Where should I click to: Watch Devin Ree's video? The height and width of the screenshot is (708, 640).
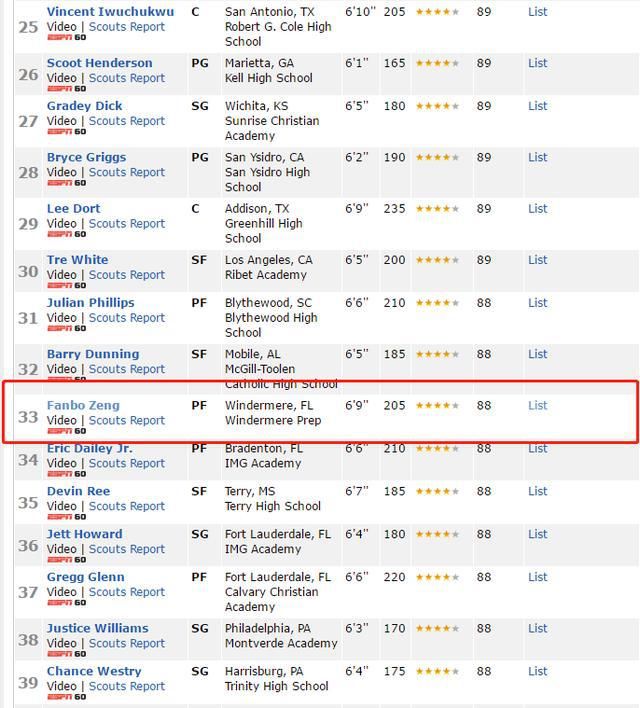coord(61,506)
